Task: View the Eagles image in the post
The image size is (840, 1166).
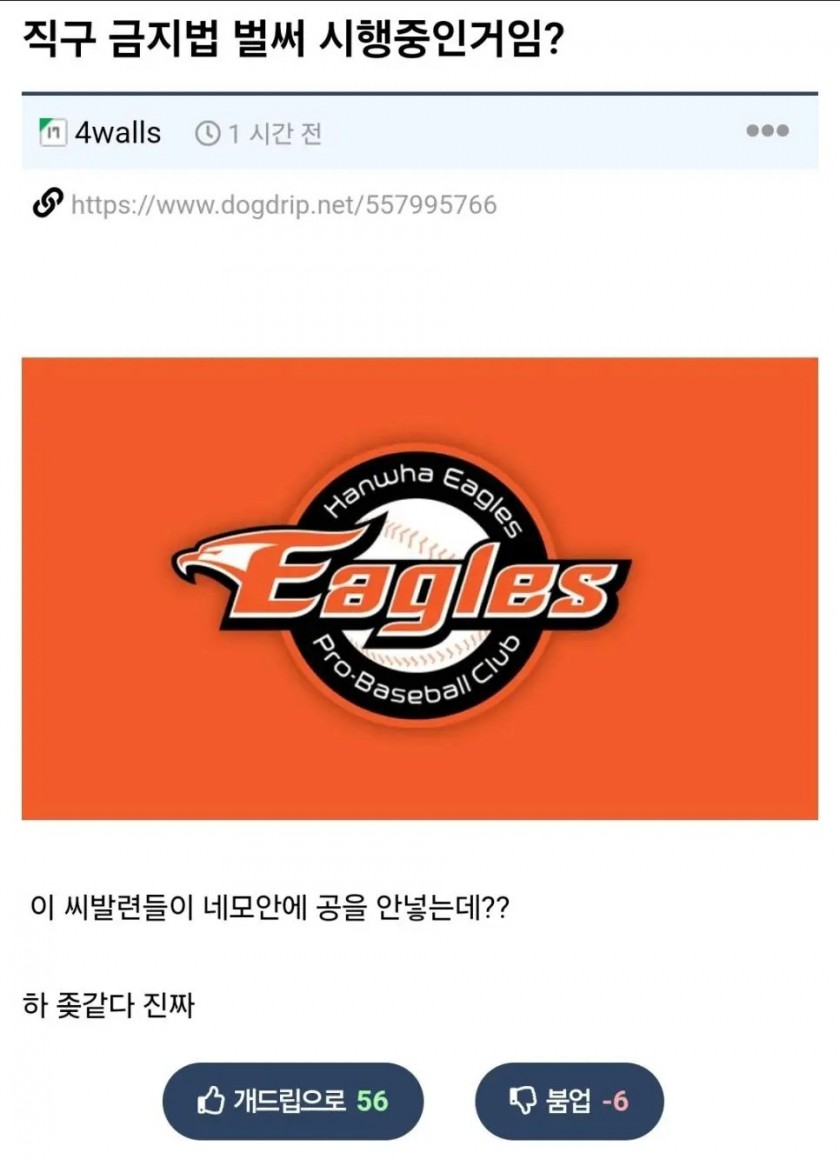Action: pos(419,589)
